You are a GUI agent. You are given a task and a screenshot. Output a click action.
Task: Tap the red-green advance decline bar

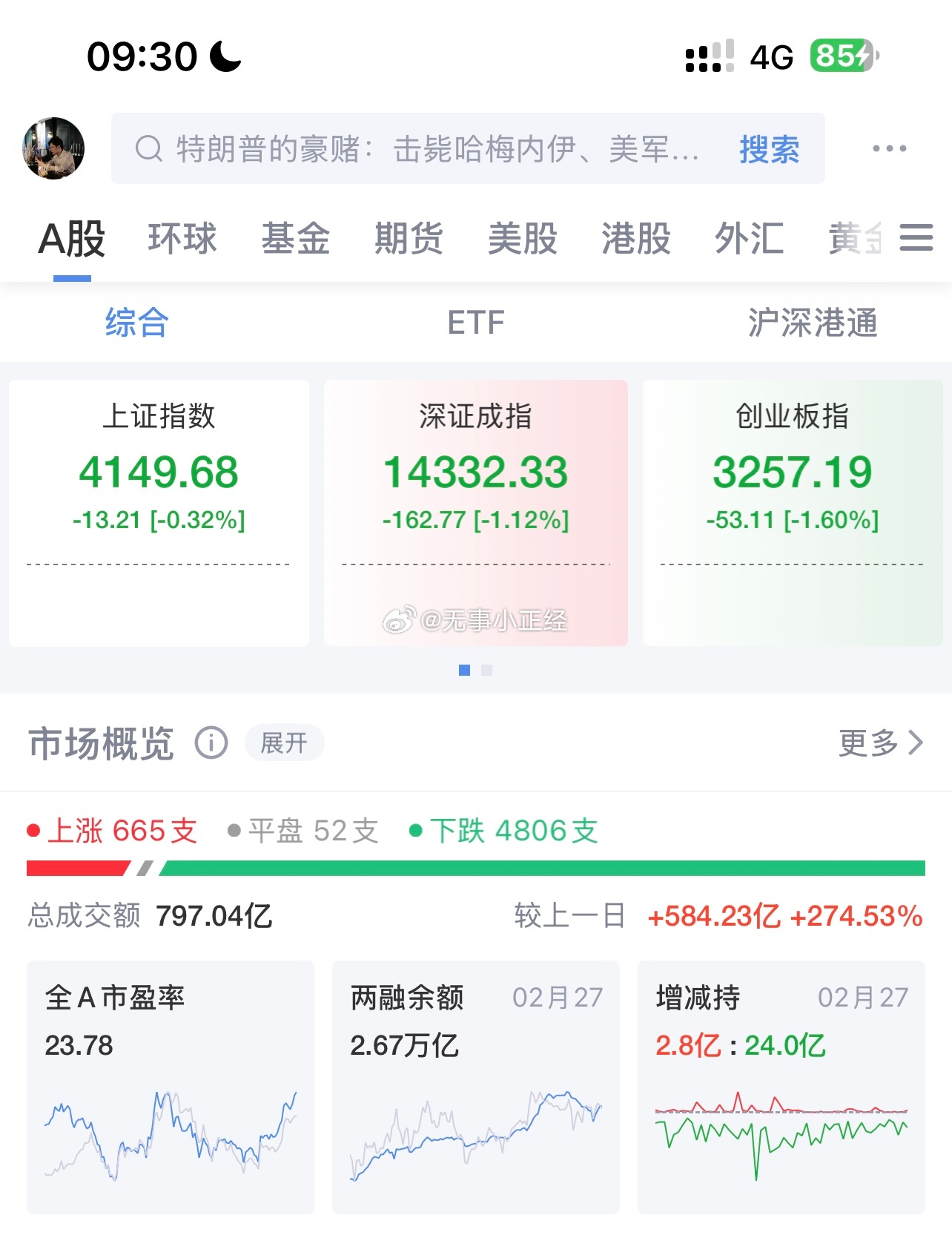pos(476,865)
